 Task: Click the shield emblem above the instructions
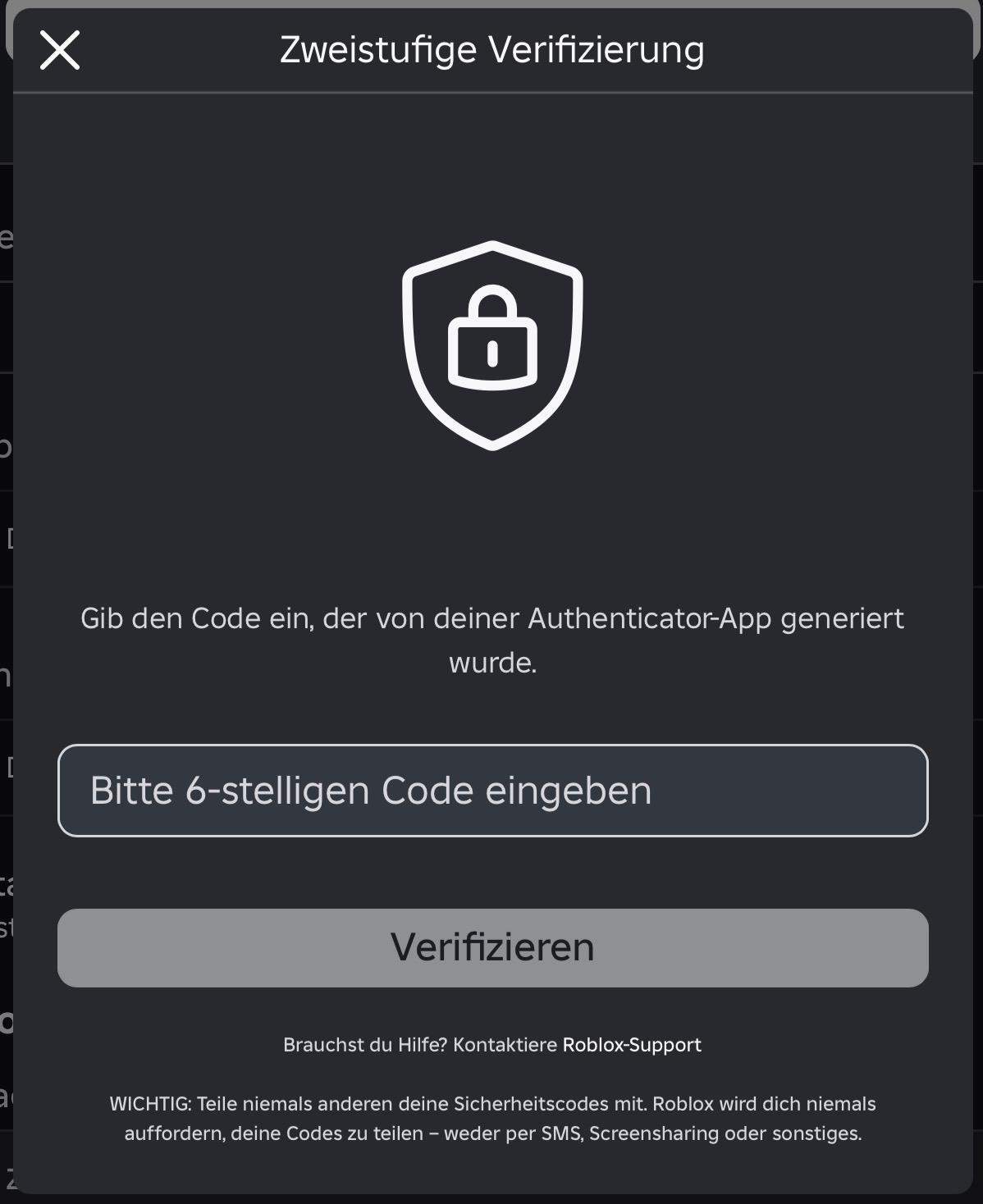pyautogui.click(x=492, y=344)
